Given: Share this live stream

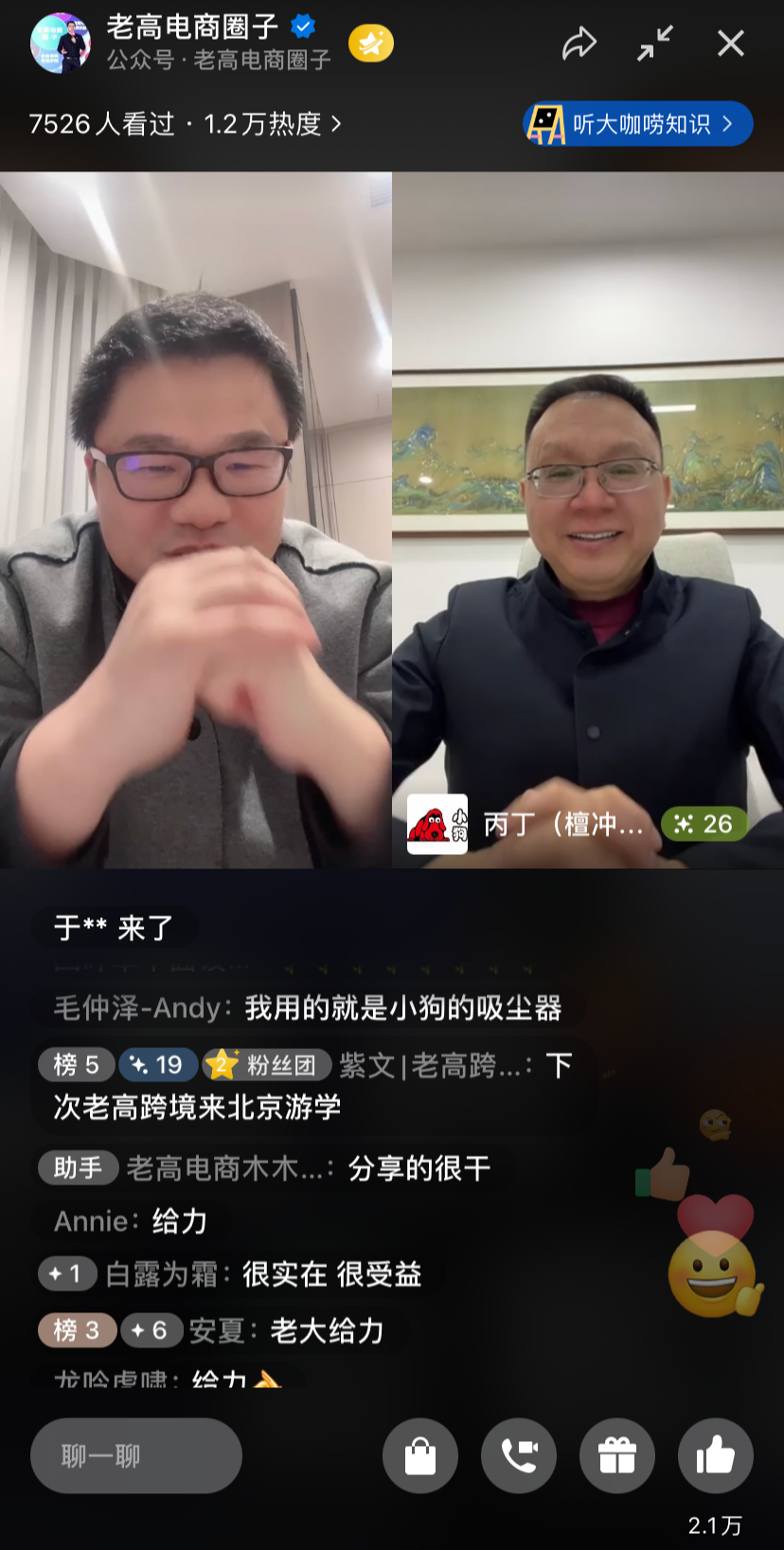Looking at the screenshot, I should [x=579, y=44].
